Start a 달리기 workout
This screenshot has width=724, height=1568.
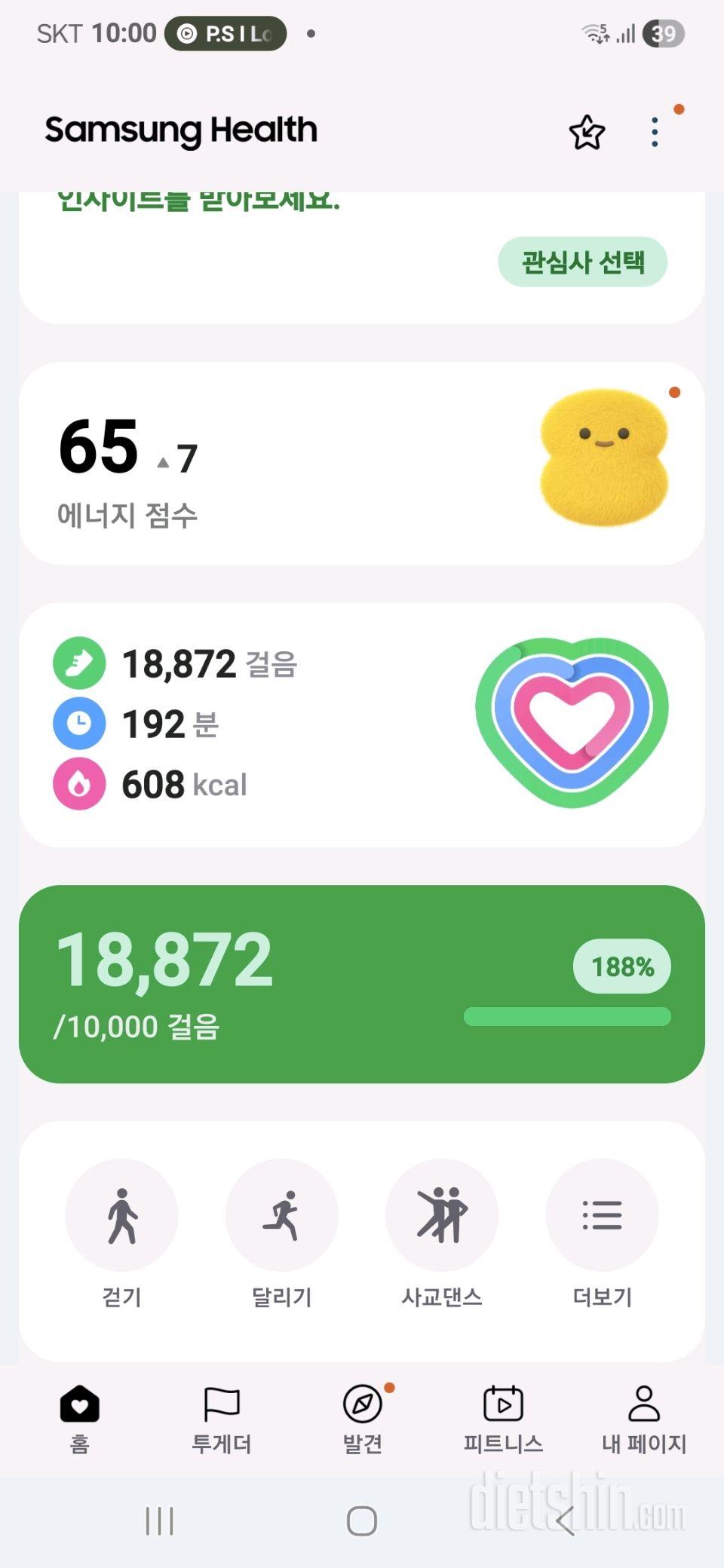pos(282,1215)
